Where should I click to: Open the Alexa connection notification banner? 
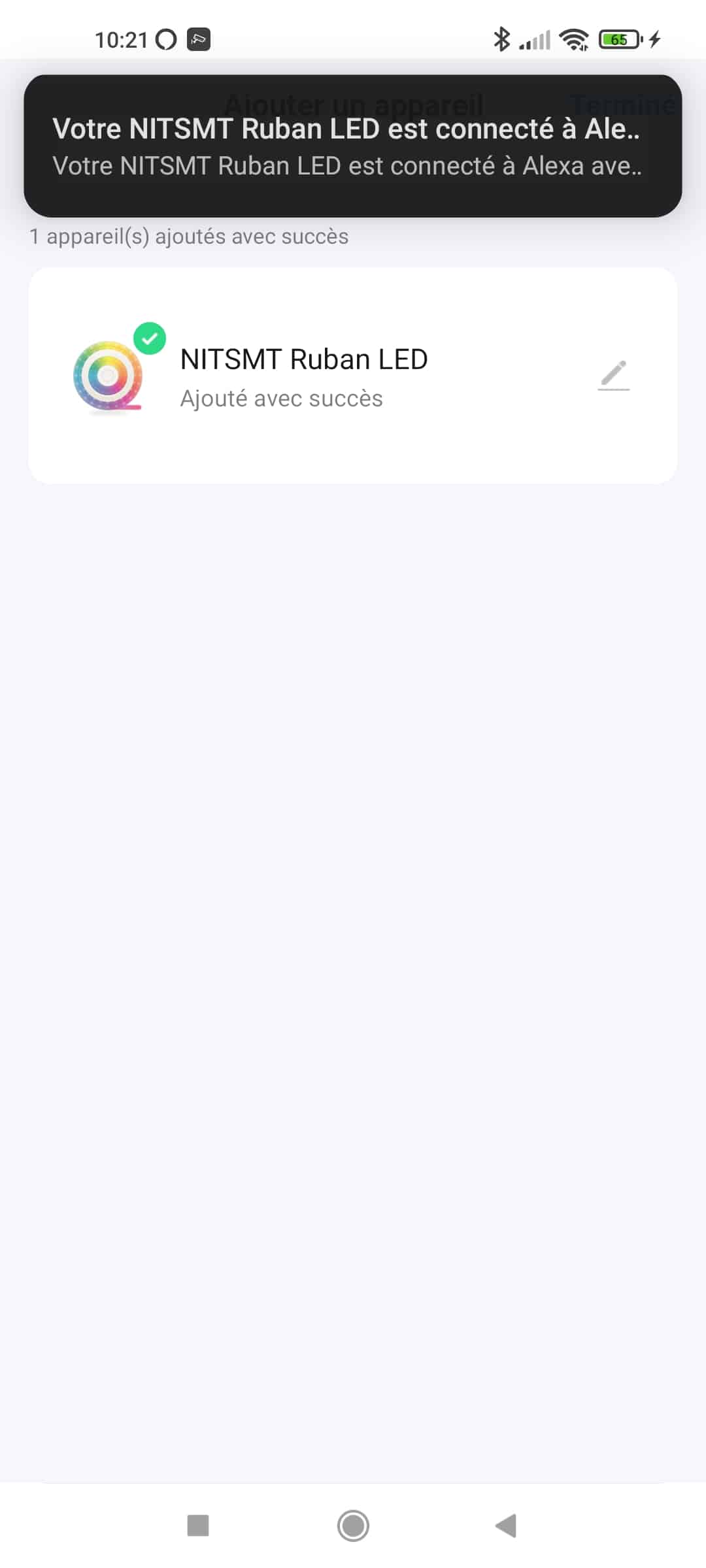tap(353, 146)
